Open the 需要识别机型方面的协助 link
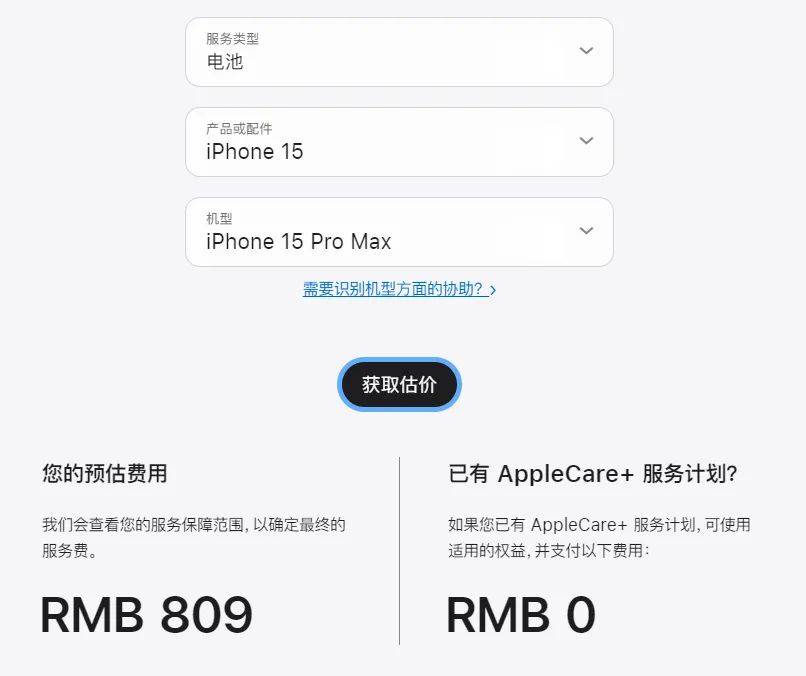The width and height of the screenshot is (806, 676). [399, 289]
